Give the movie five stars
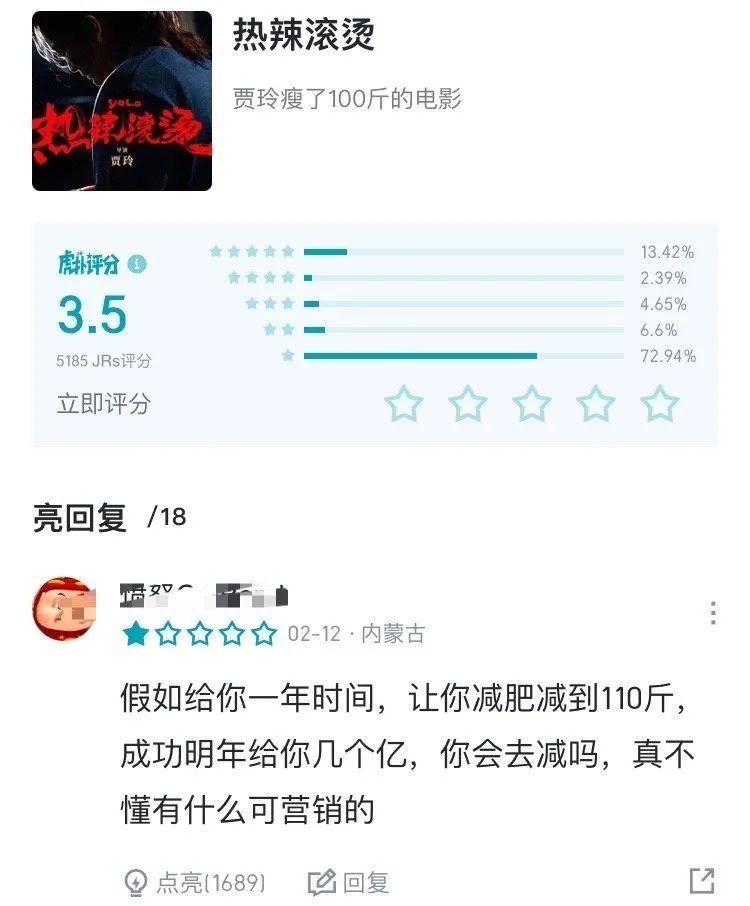The image size is (750, 906). (660, 404)
